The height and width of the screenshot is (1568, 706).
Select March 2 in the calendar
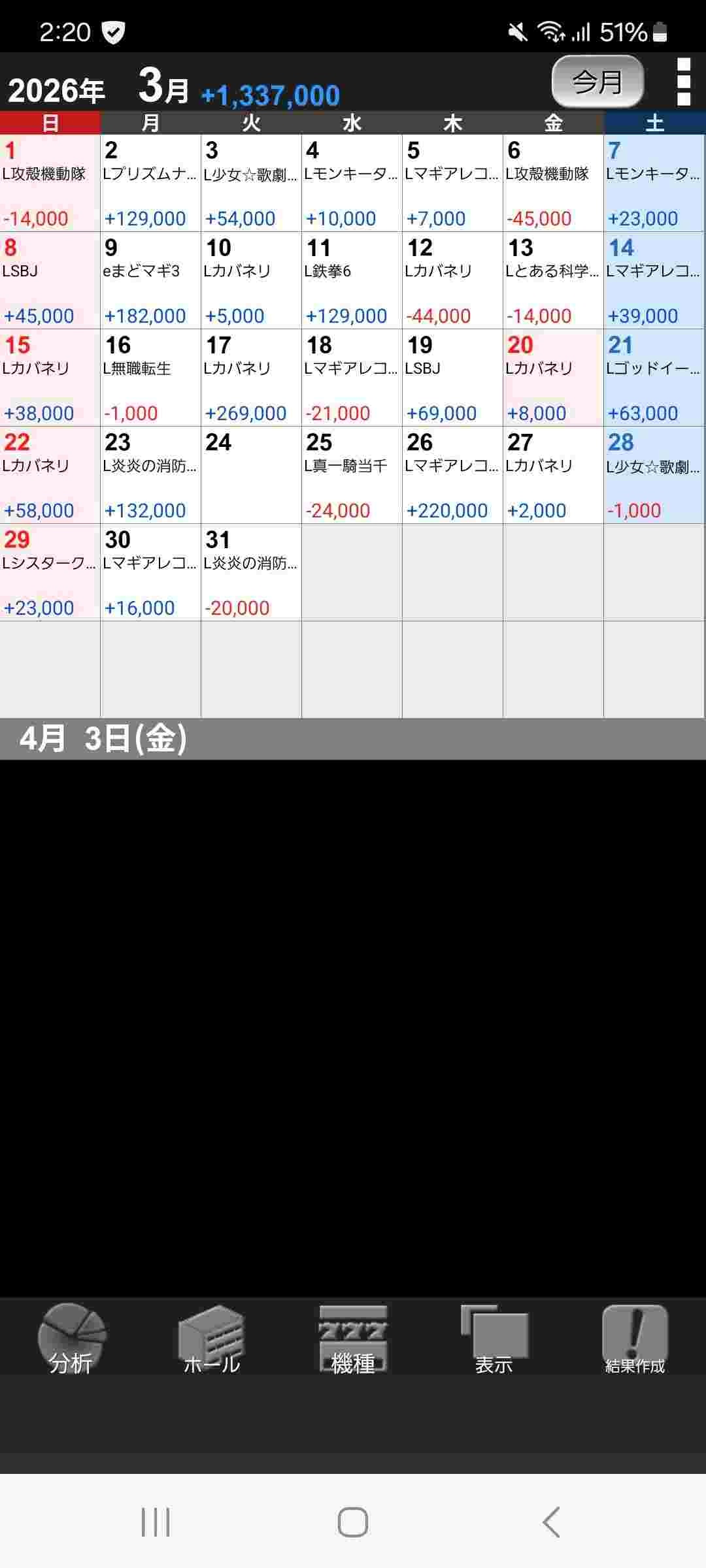150,183
